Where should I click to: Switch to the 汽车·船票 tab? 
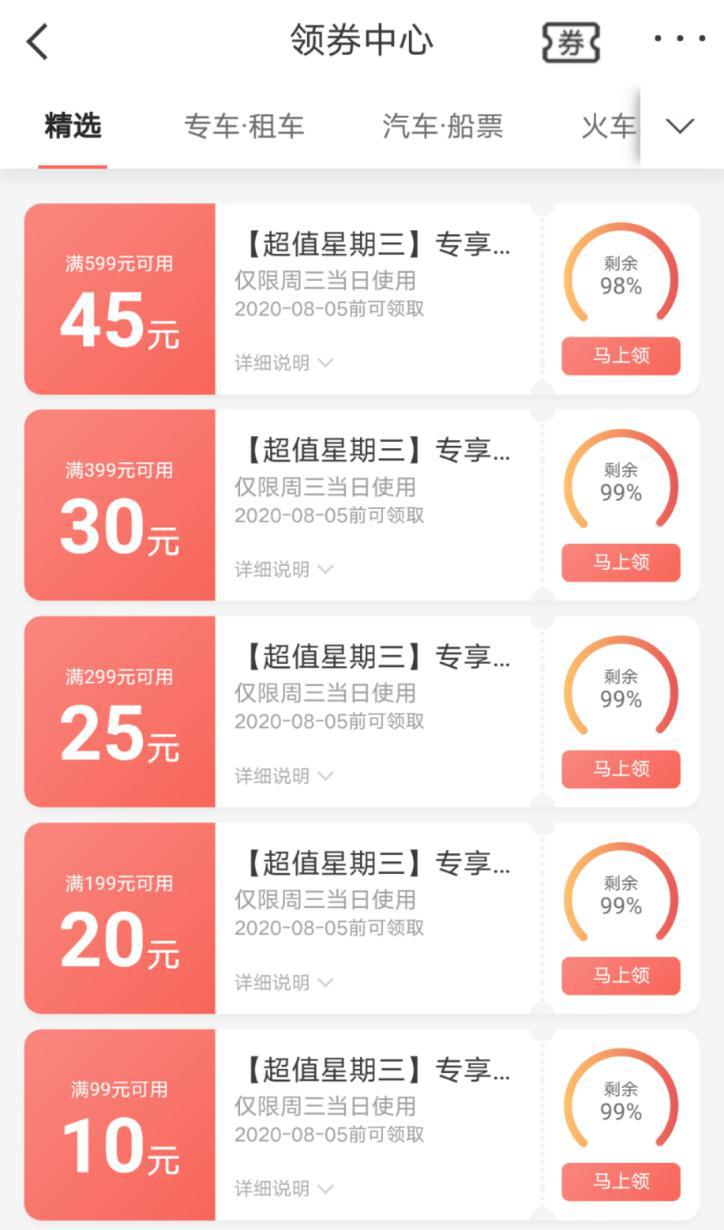442,127
